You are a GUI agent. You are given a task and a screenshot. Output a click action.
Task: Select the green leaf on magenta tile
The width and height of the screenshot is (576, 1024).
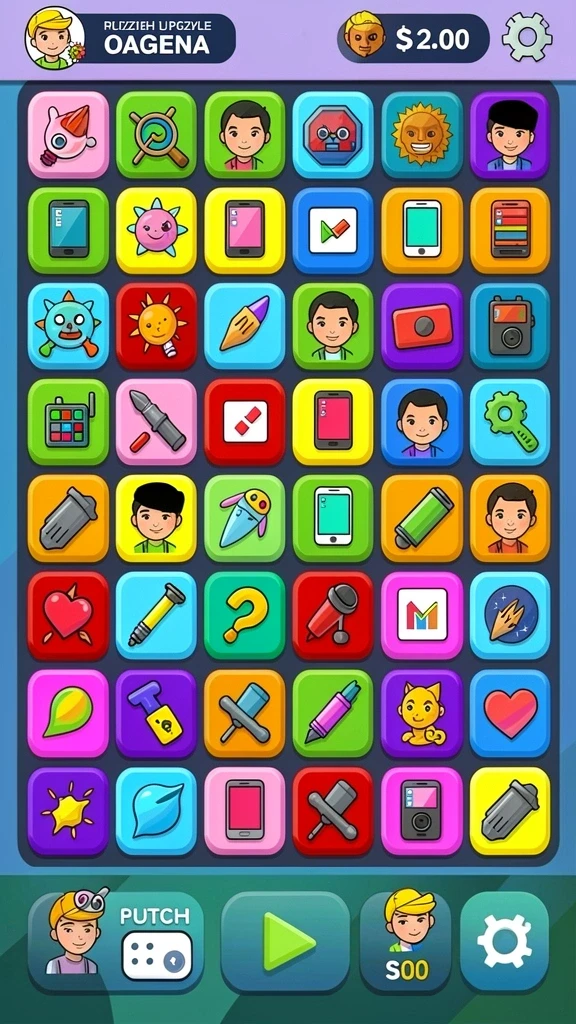[68, 712]
